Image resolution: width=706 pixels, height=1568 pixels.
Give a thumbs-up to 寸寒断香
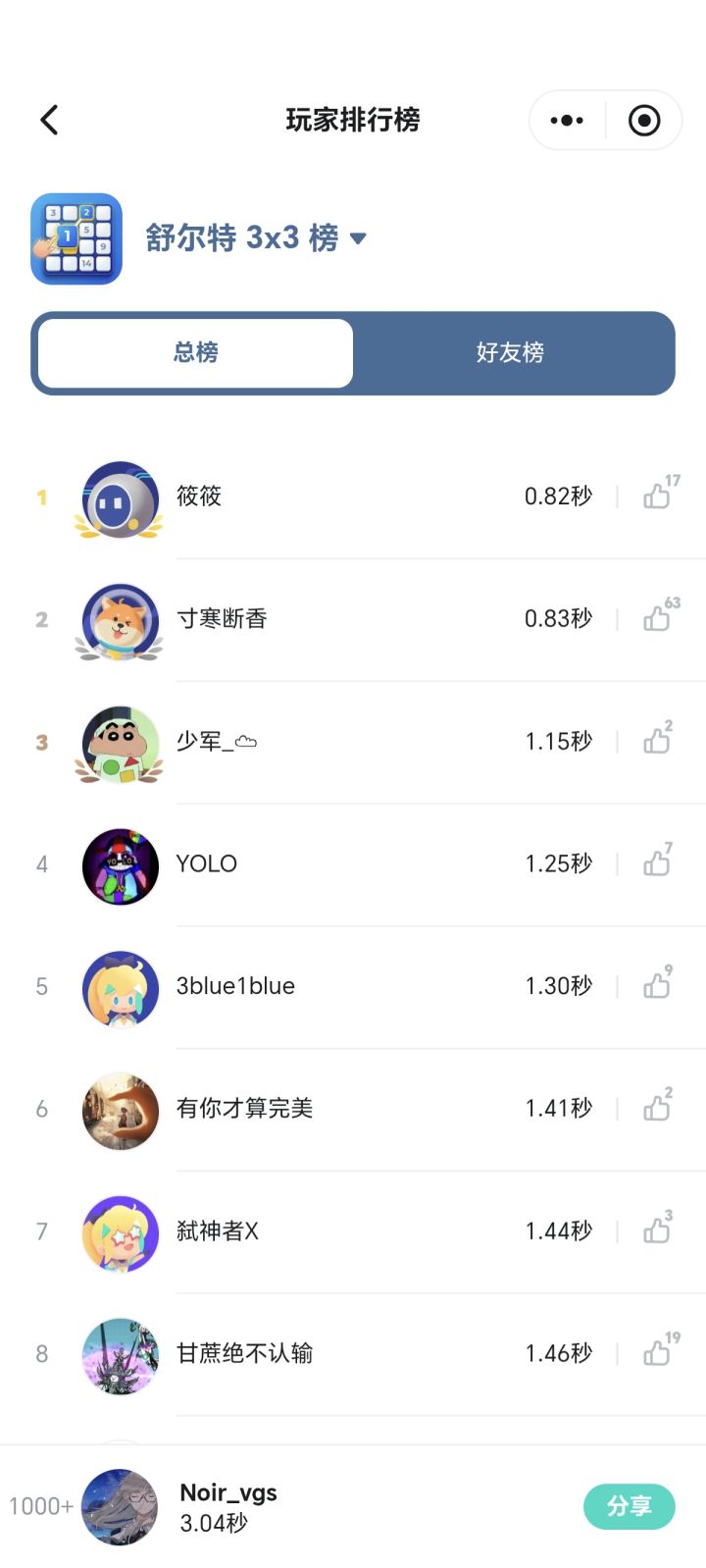pos(657,618)
